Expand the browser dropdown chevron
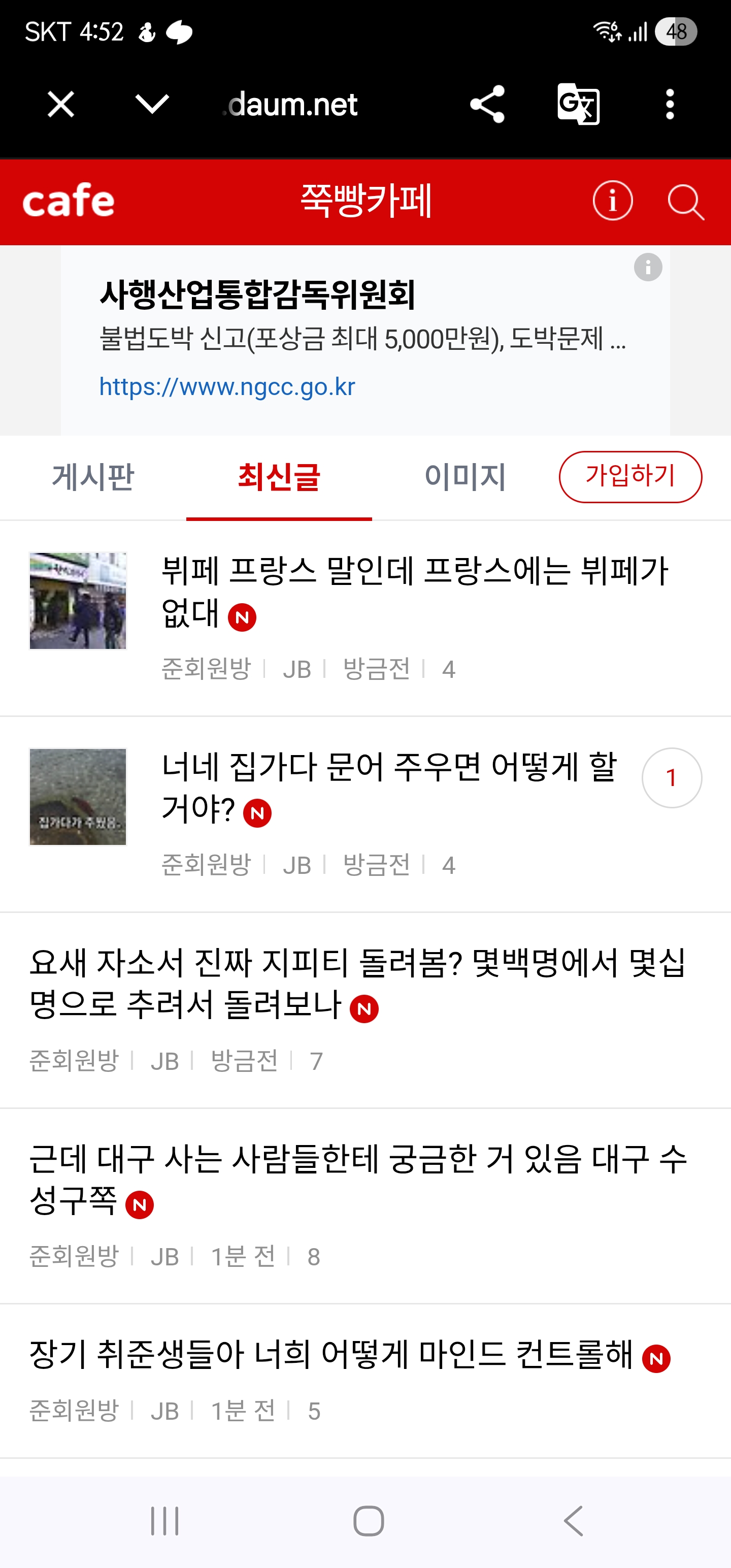Screen dimensions: 731x1568 tap(152, 104)
